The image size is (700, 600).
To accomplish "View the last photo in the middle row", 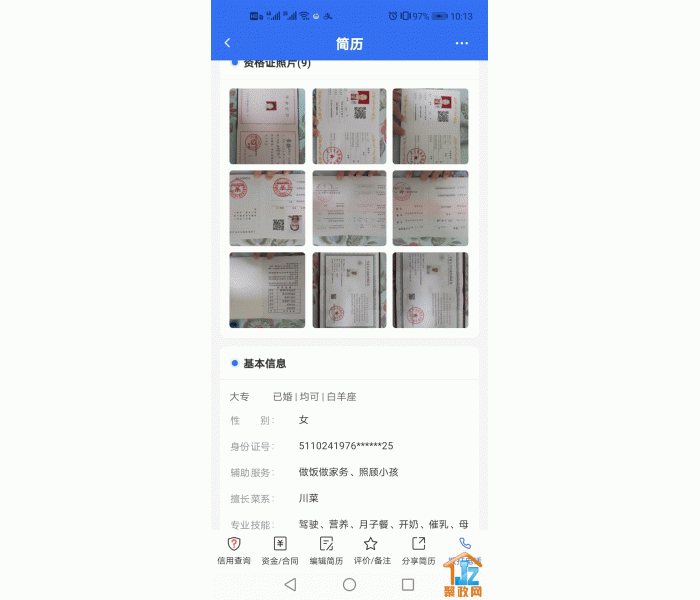I will click(430, 208).
